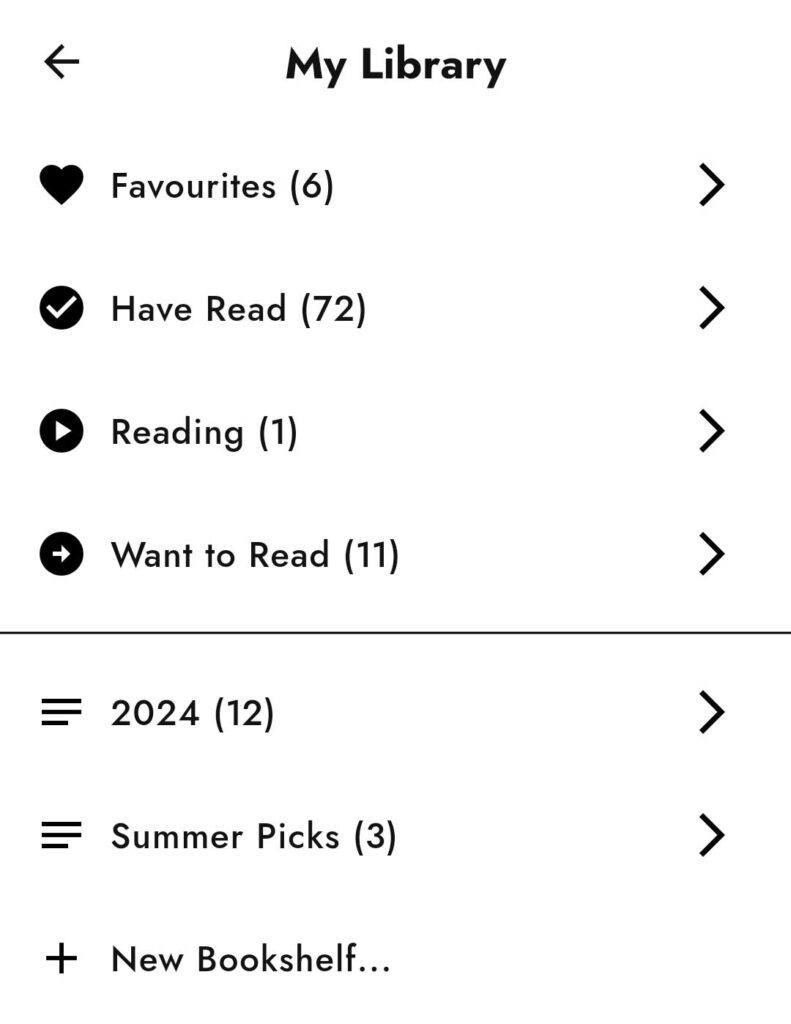Image resolution: width=791 pixels, height=1024 pixels.
Task: Open Summer Picks using its chevron
Action: point(712,832)
